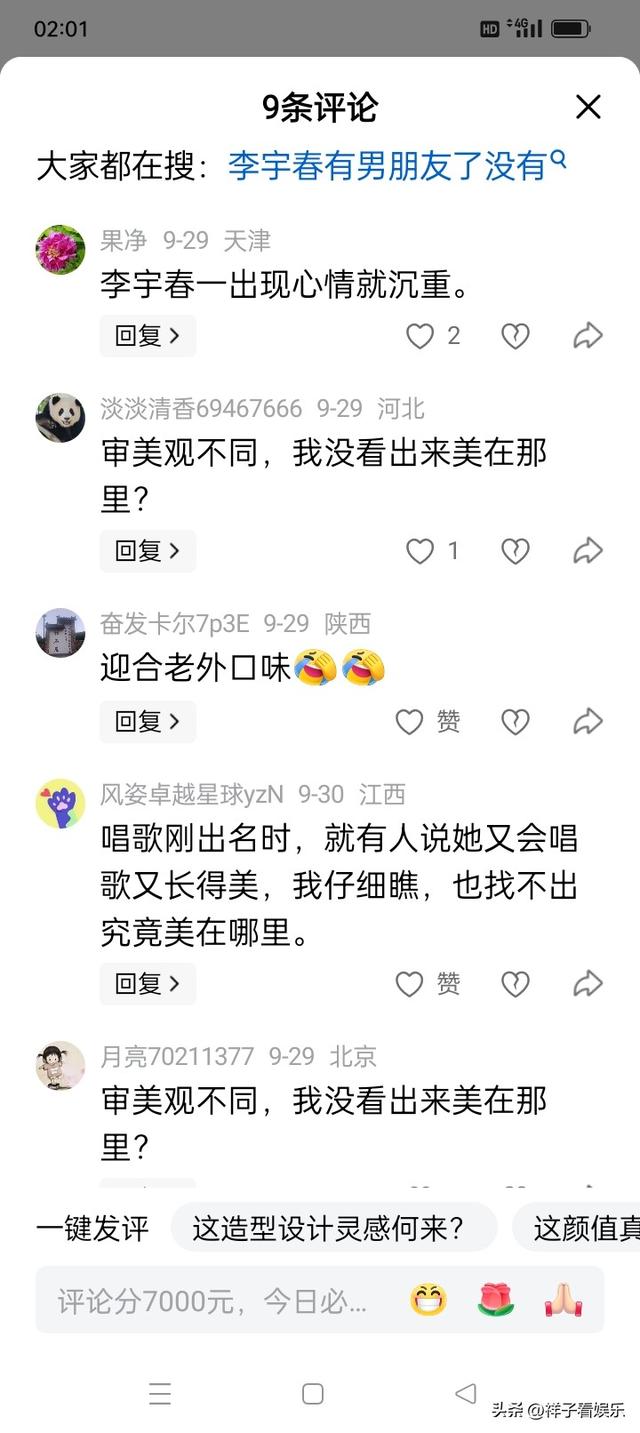The image size is (640, 1433).
Task: Insert the grinning emoji into comment
Action: click(x=429, y=1301)
